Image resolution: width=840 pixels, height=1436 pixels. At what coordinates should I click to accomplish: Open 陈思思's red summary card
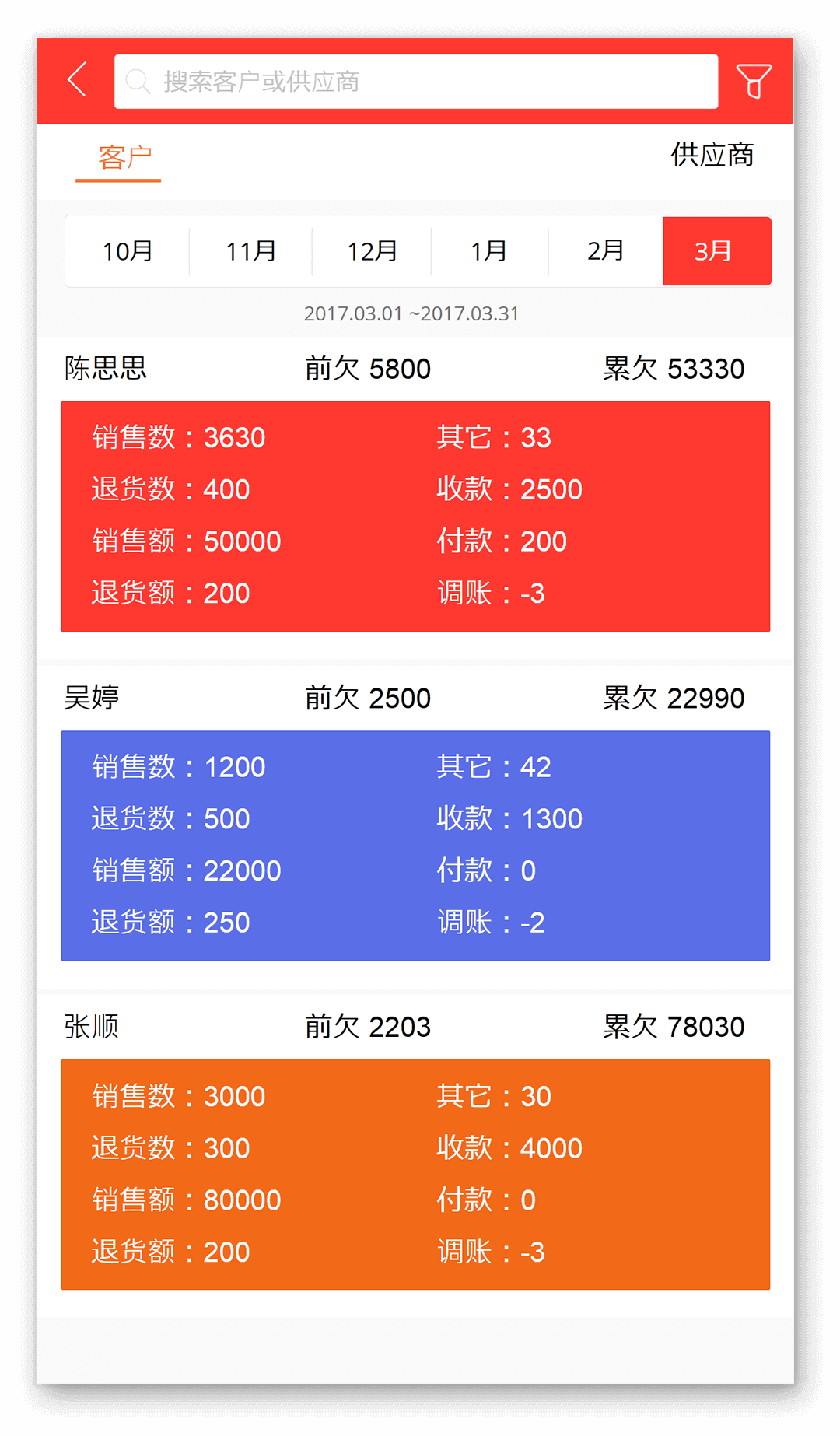tap(415, 517)
